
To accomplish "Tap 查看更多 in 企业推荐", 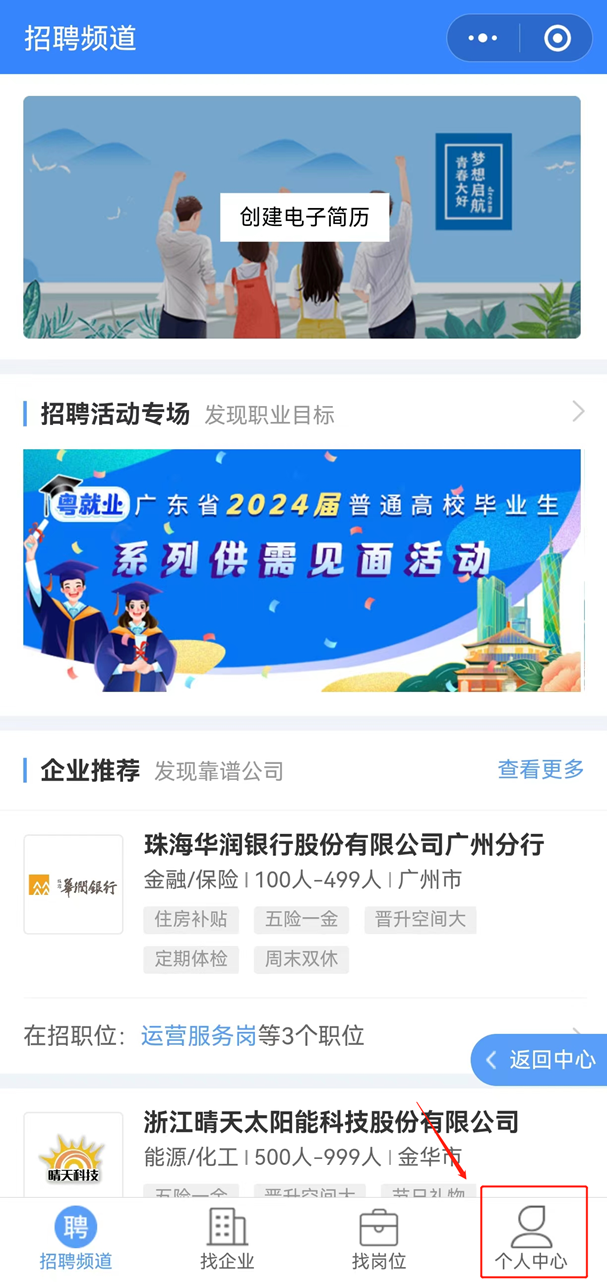I will point(540,769).
